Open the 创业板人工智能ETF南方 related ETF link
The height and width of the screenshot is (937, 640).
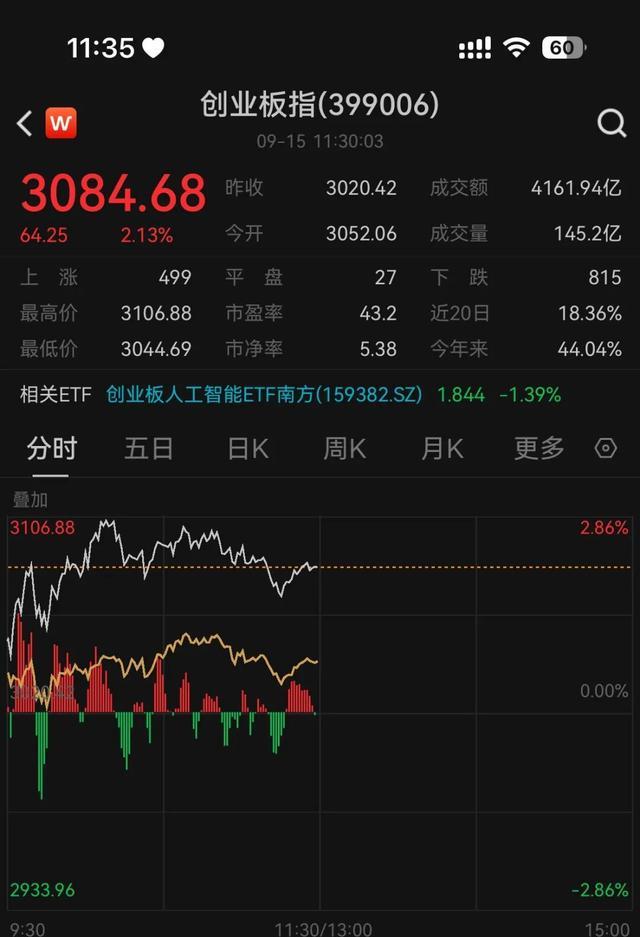pyautogui.click(x=264, y=394)
